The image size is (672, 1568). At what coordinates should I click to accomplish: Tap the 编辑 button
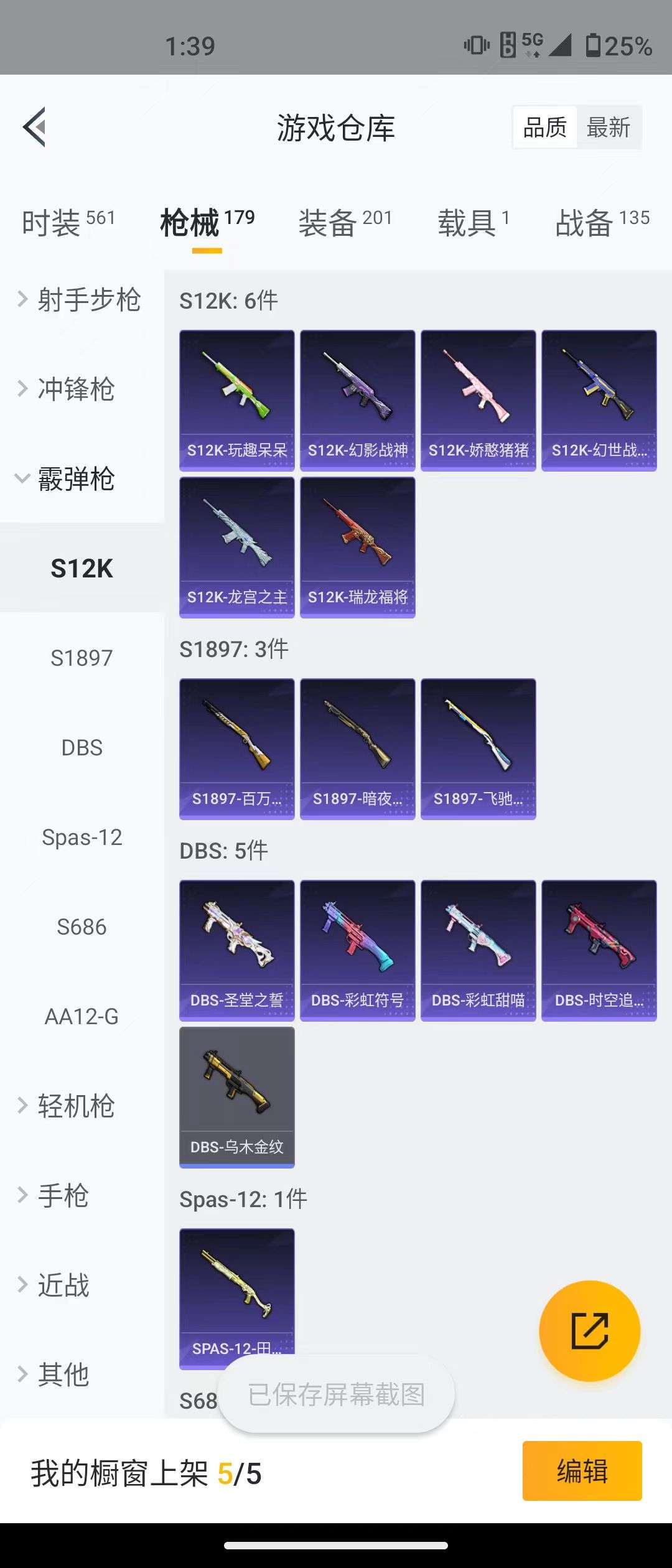tap(582, 1471)
